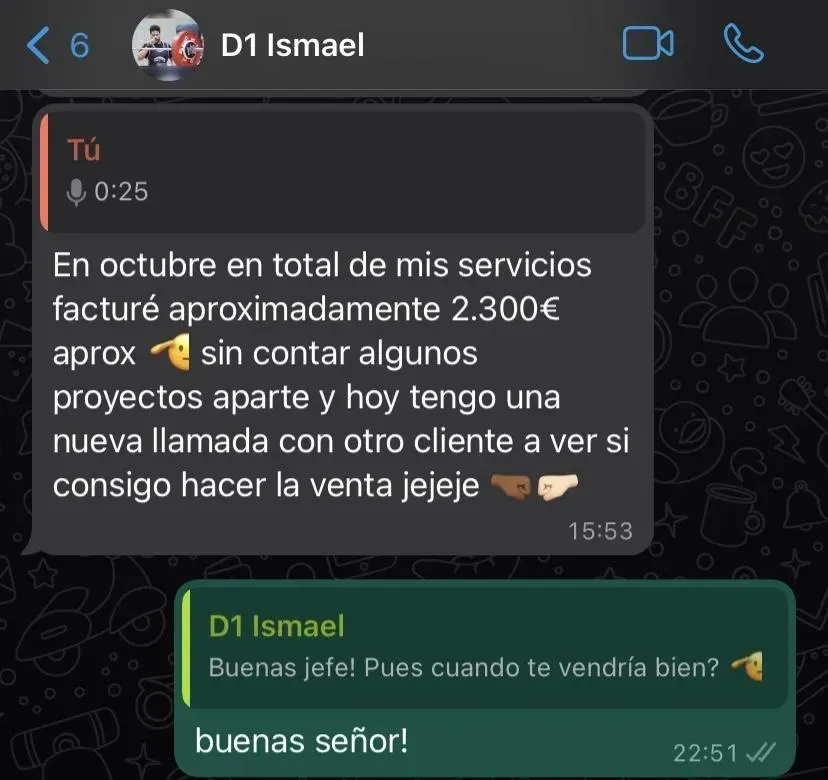Open D1 Ismael's contact info
This screenshot has height=780, width=828.
[x=293, y=45]
